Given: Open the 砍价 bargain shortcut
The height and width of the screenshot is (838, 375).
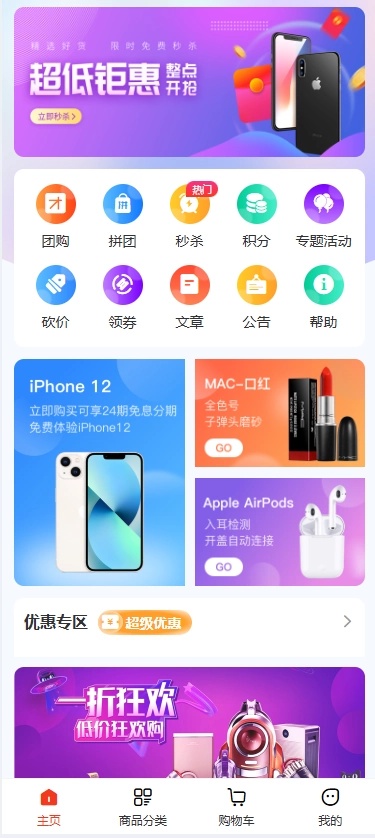Looking at the screenshot, I should click(x=56, y=297).
